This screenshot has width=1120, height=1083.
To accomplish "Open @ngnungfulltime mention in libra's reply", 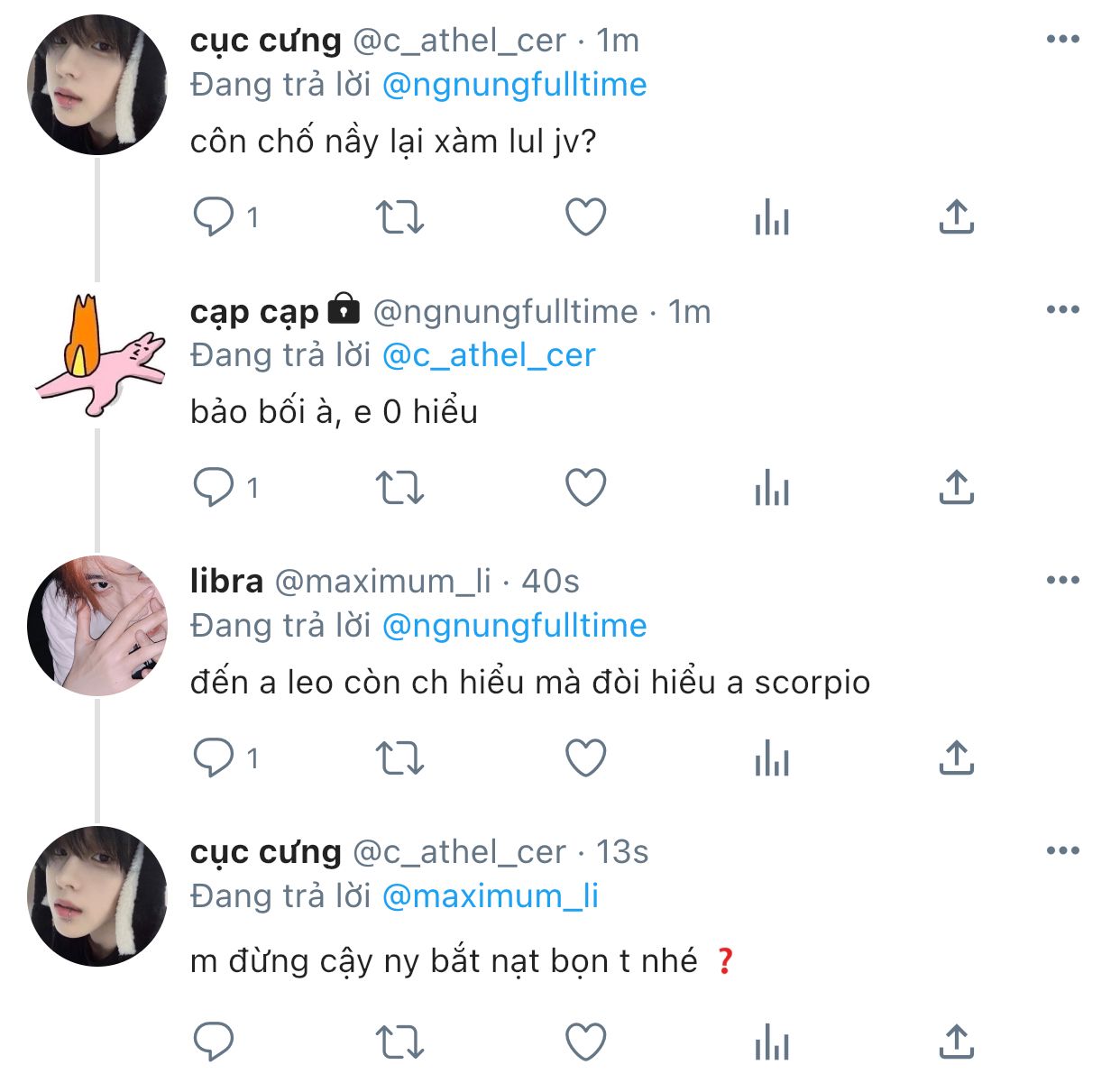I will (x=514, y=626).
